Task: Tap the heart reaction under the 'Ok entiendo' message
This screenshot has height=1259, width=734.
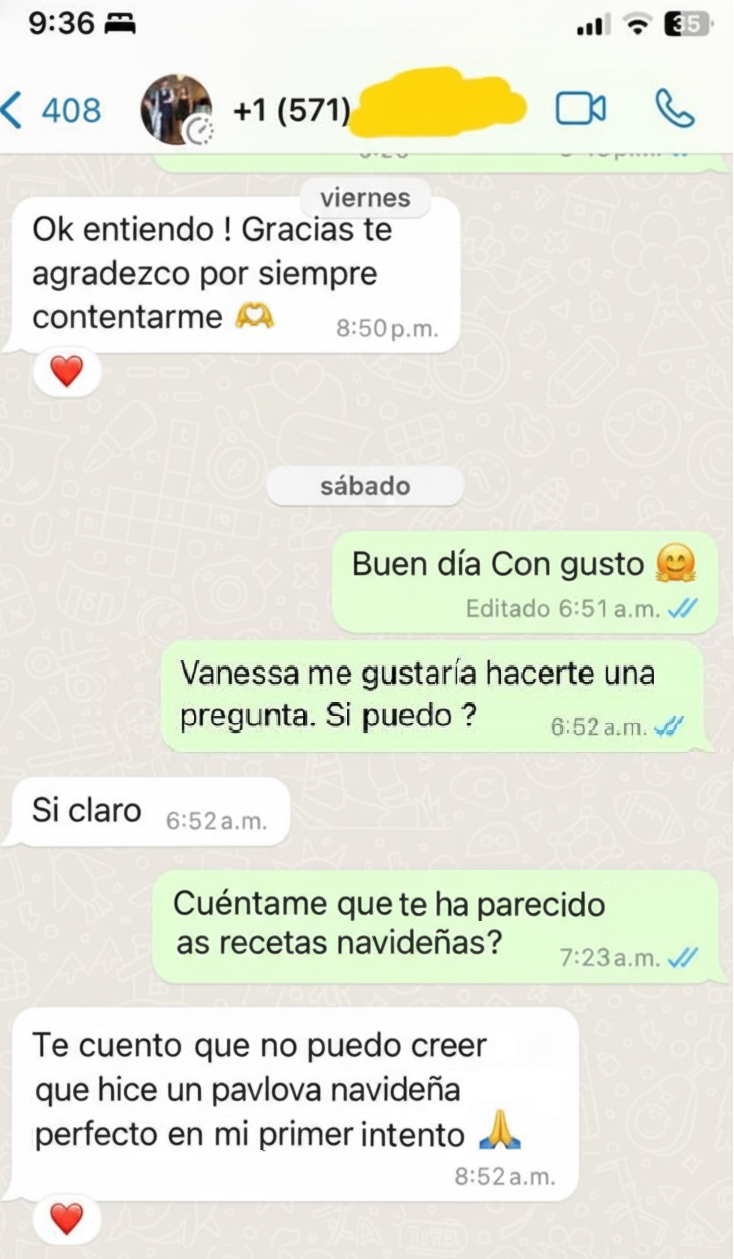Action: click(x=67, y=372)
